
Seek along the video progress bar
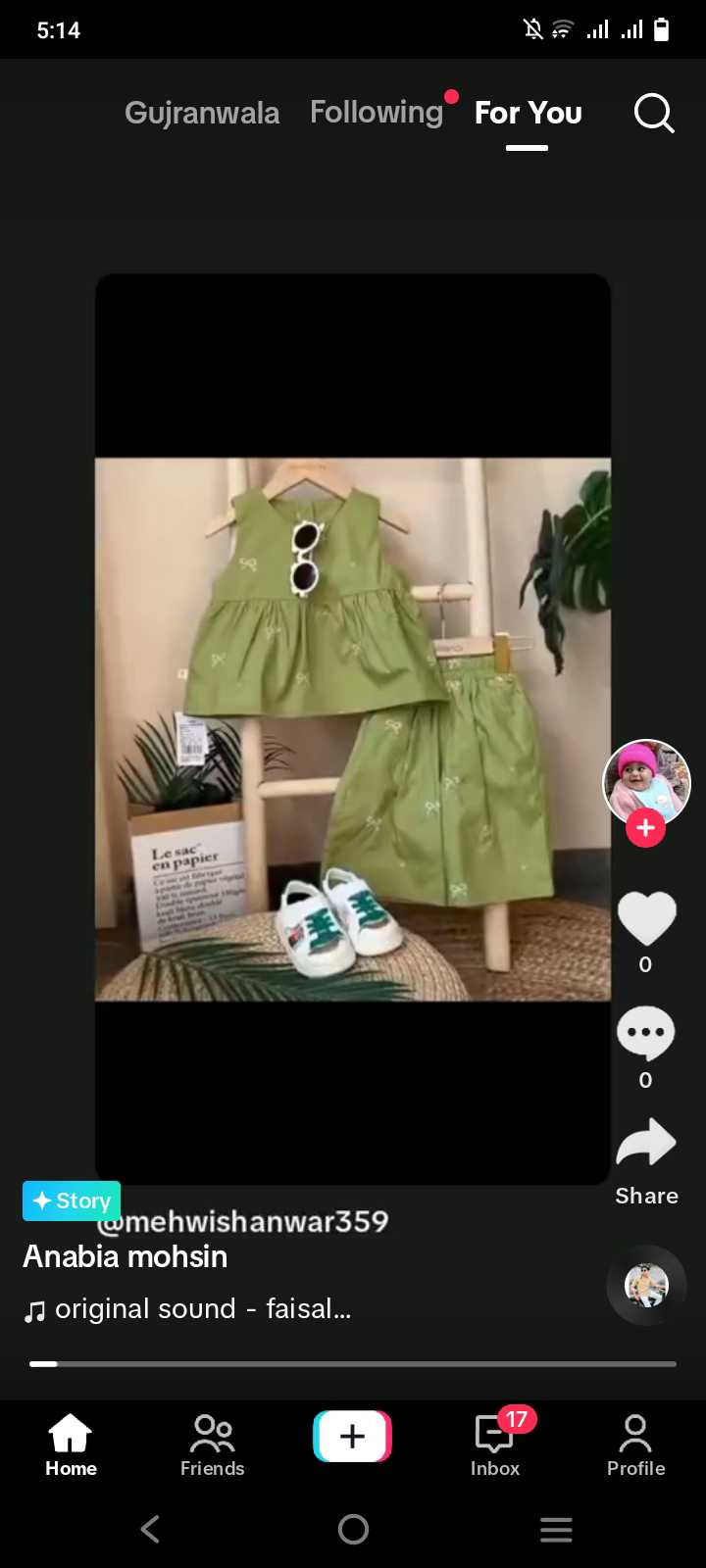[353, 1363]
